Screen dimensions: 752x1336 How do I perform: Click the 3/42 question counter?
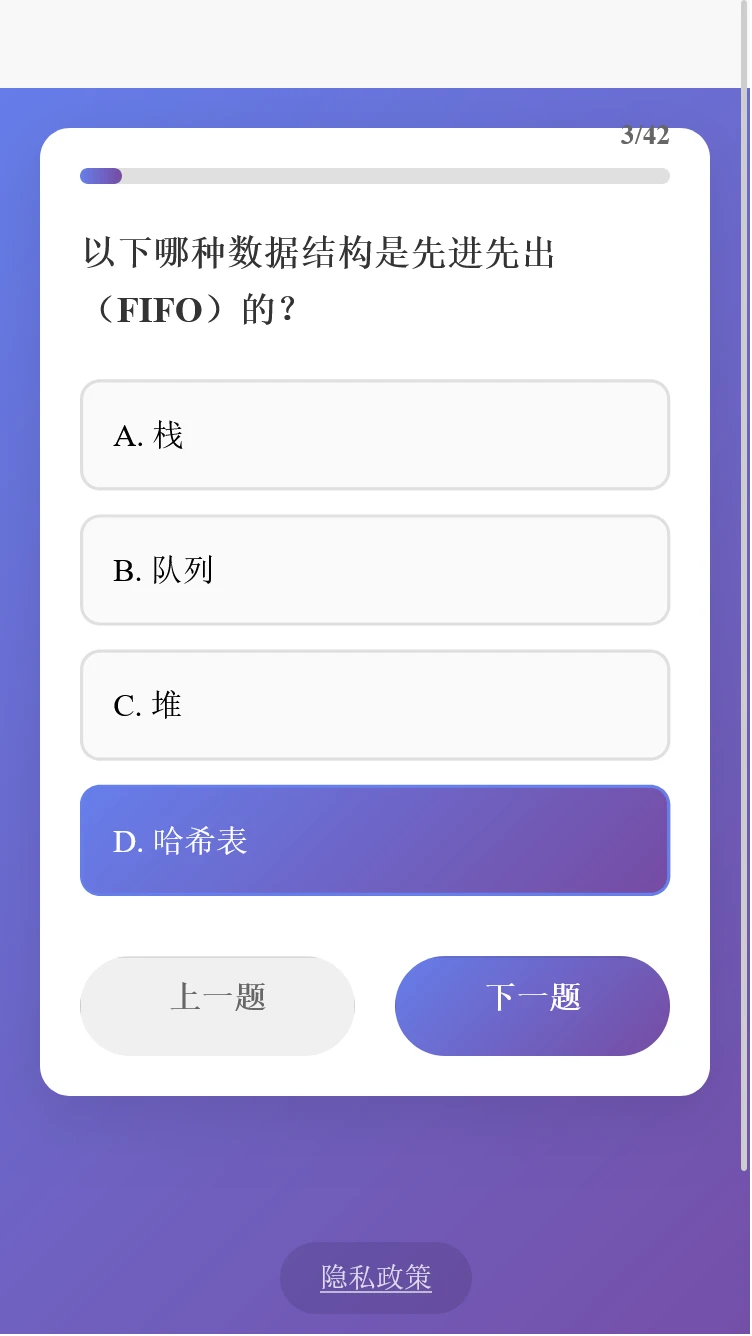click(644, 136)
